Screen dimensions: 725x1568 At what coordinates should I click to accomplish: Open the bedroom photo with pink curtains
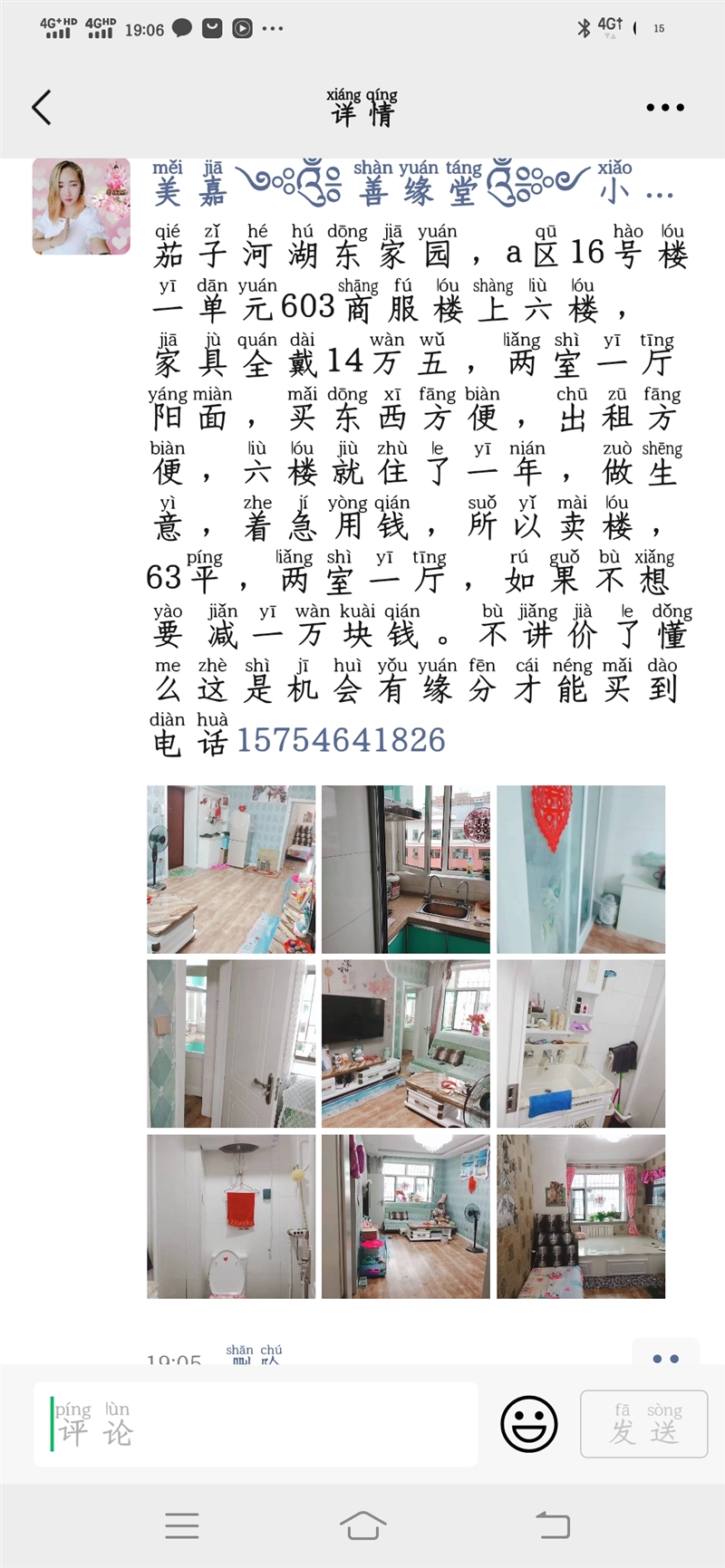pyautogui.click(x=581, y=1217)
